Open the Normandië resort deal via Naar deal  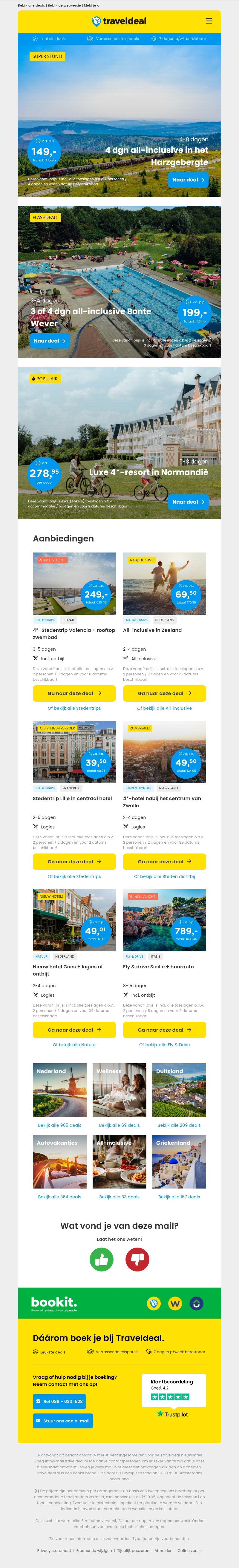(188, 501)
